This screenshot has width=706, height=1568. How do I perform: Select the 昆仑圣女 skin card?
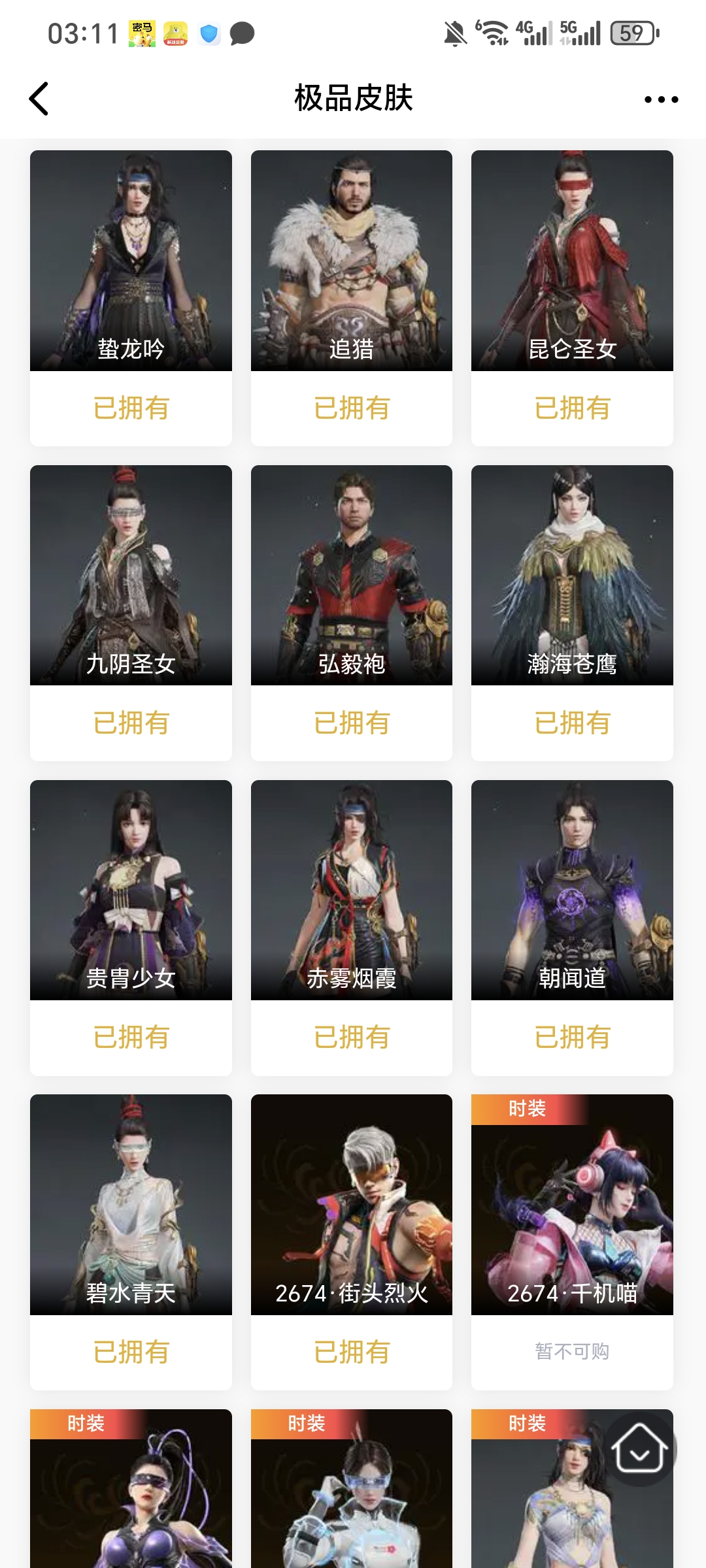click(x=572, y=261)
